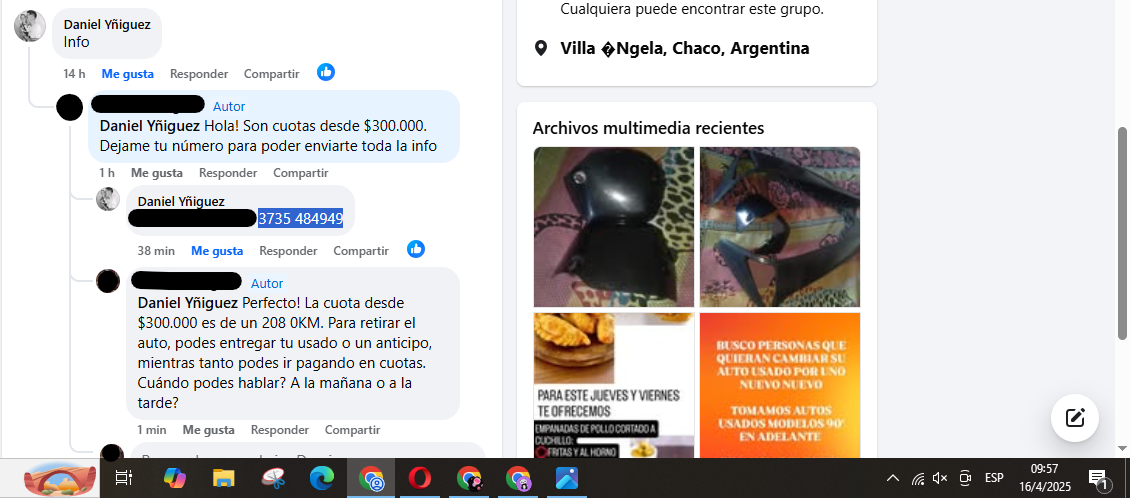Share the author's 208 0KM reply
This screenshot has height=498, width=1130.
[x=352, y=430]
